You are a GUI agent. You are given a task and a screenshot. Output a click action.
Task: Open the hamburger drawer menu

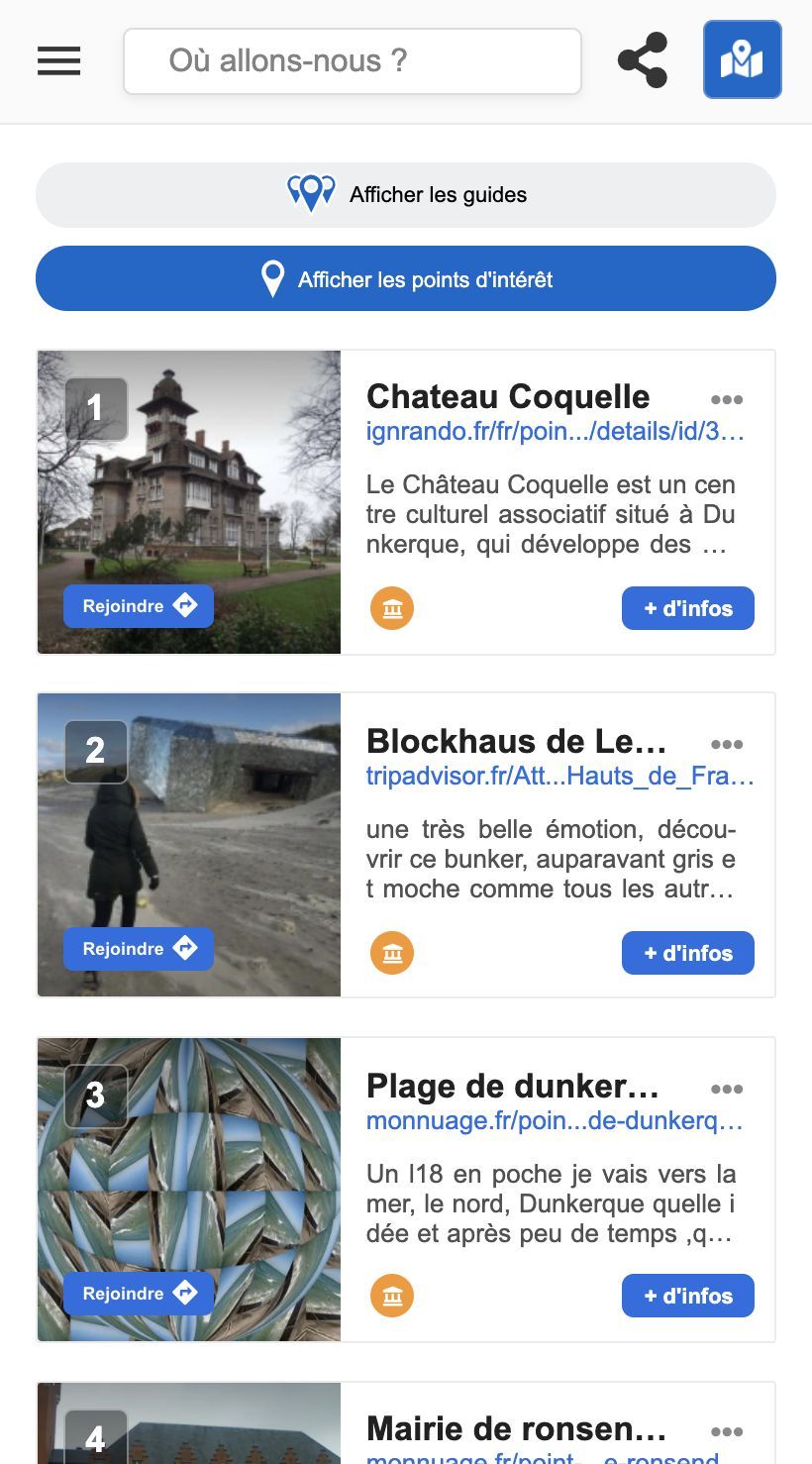(58, 61)
